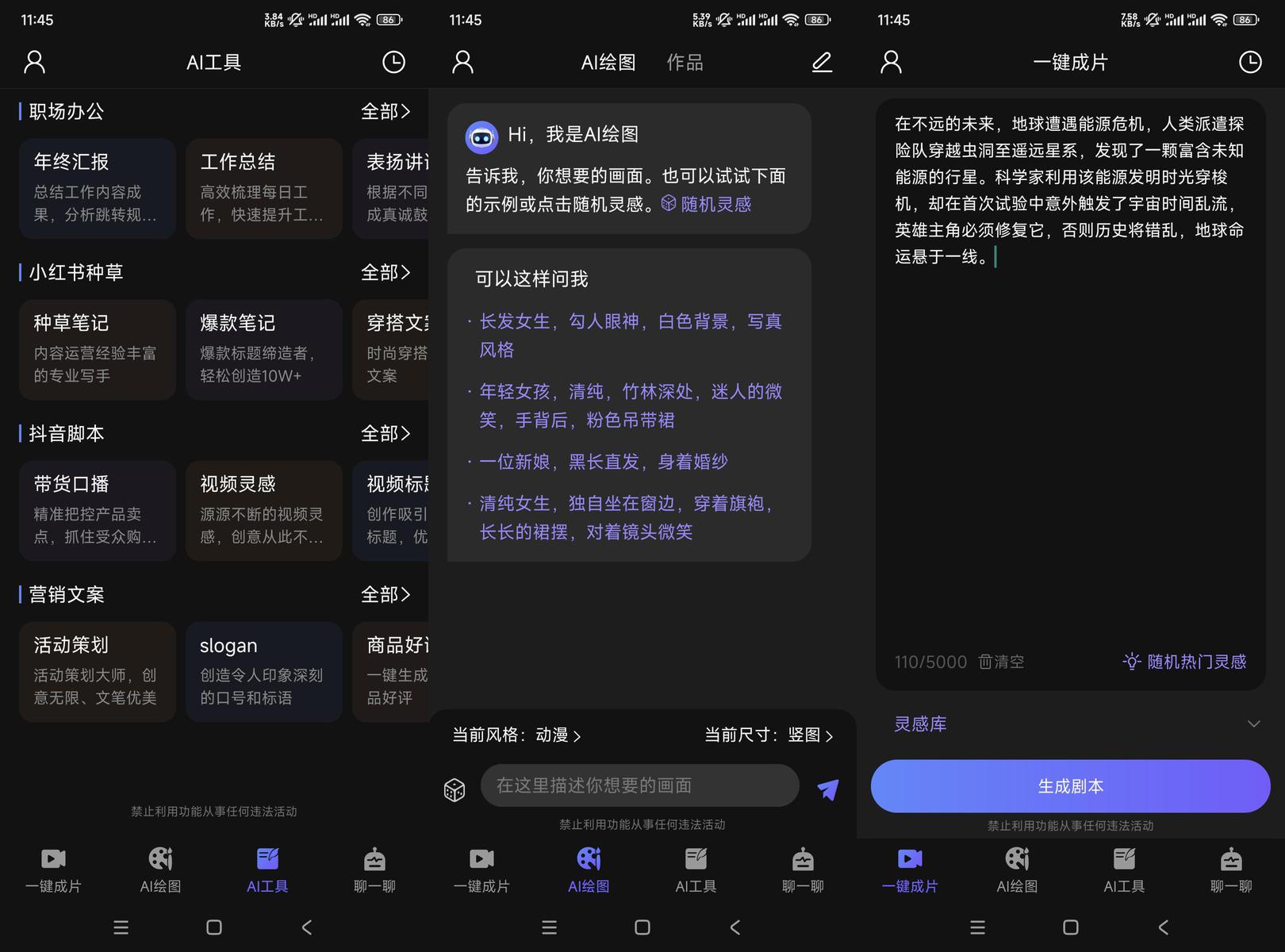
Task: Tap the edit pencil icon beside 作品
Action: [822, 63]
